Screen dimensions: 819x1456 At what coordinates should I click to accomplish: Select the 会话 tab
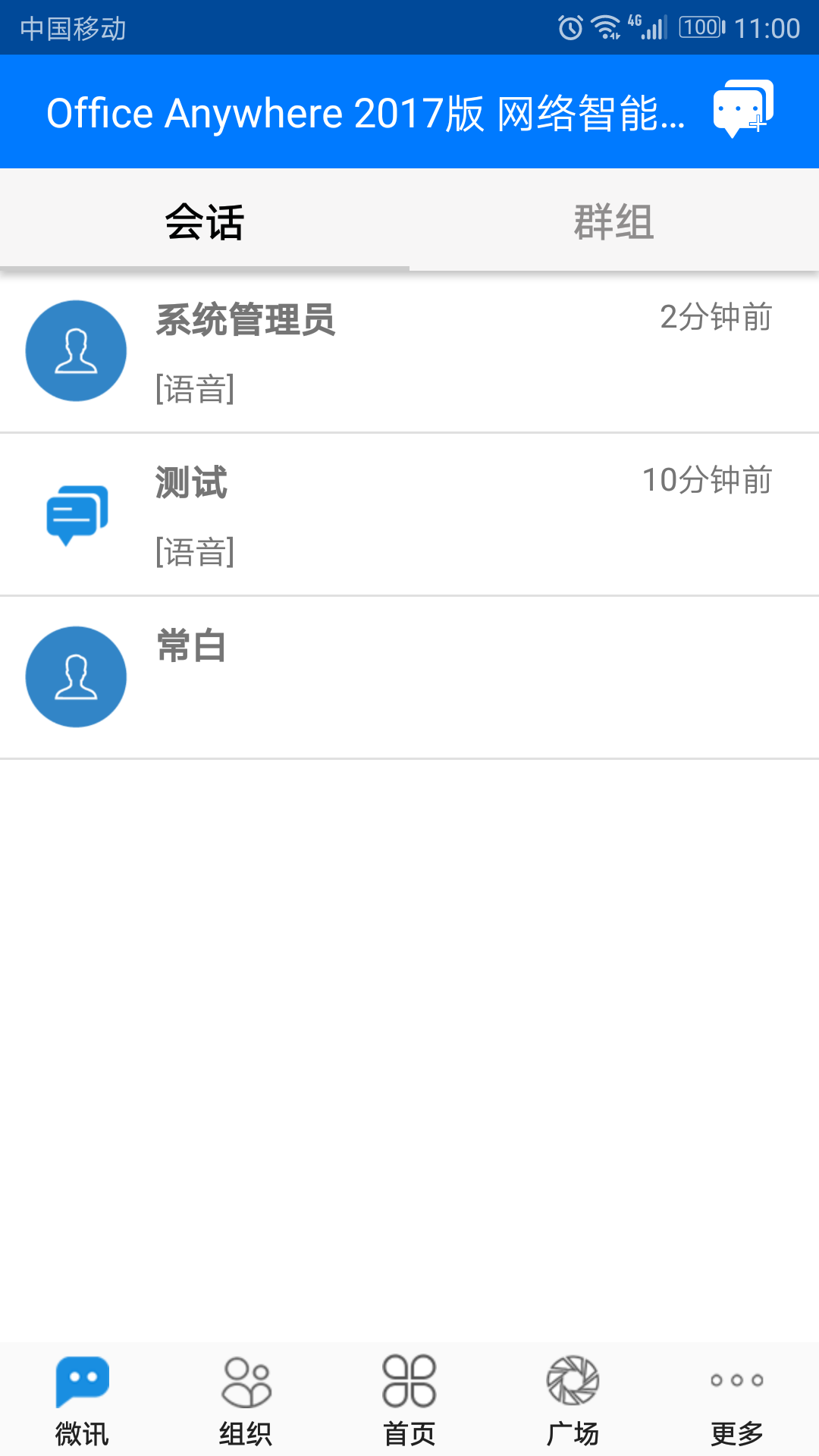click(x=204, y=221)
